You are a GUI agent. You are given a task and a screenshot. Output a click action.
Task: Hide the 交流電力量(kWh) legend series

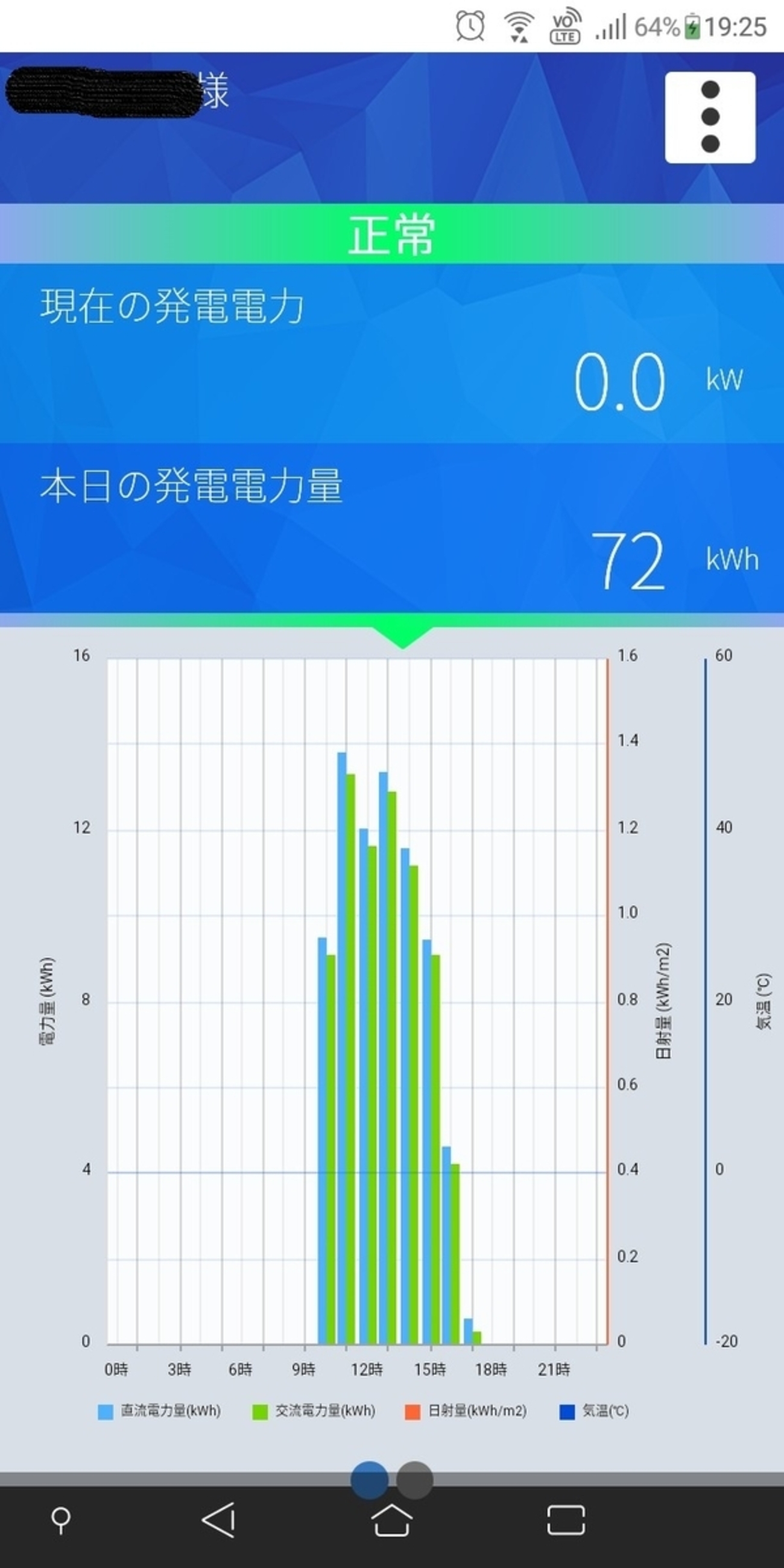[x=314, y=1411]
